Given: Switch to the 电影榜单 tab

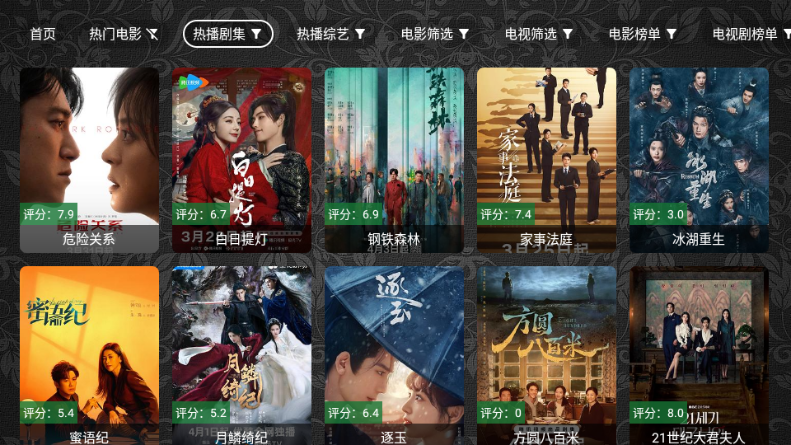Looking at the screenshot, I should (643, 34).
